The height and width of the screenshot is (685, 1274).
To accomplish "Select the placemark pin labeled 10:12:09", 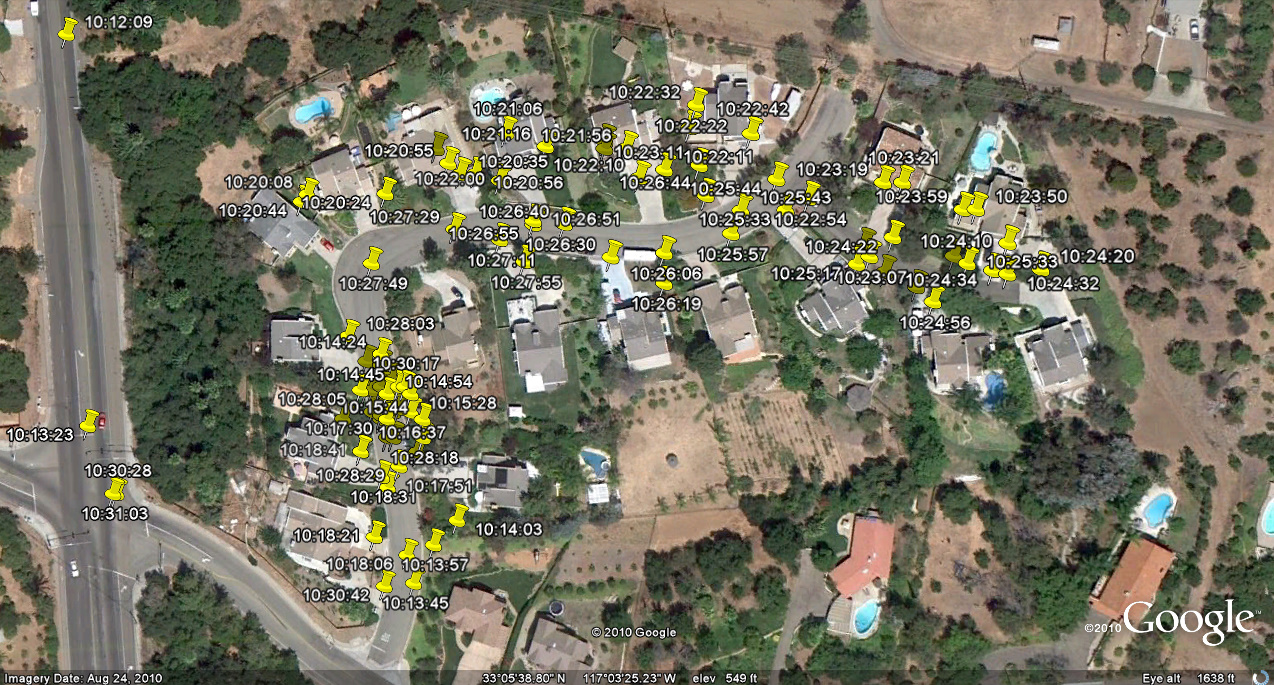I will coord(68,30).
